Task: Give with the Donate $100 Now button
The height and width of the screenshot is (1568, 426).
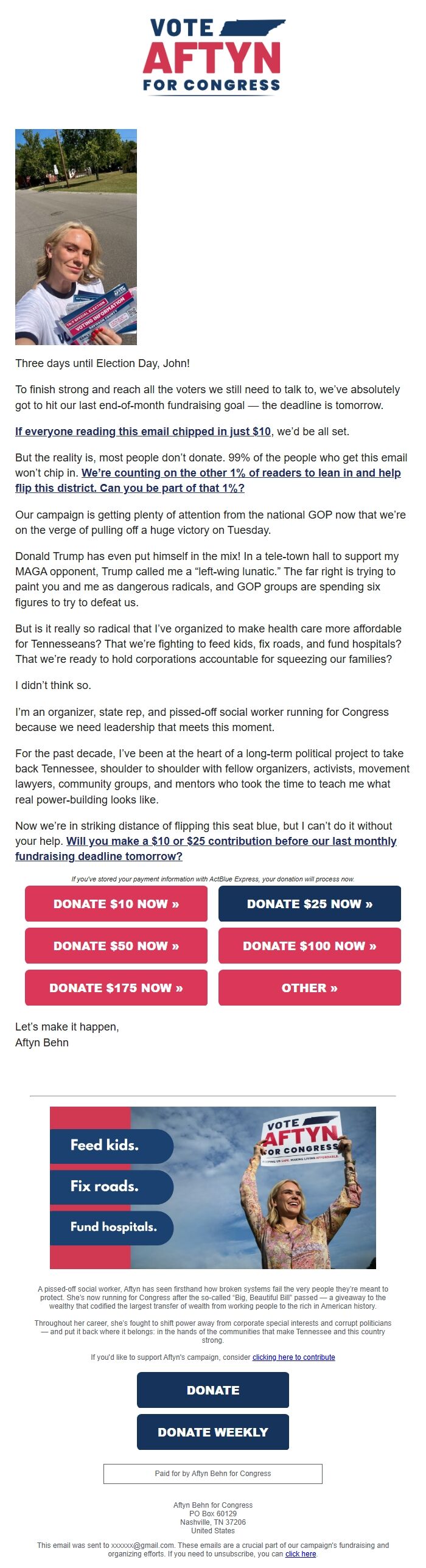Action: click(309, 946)
